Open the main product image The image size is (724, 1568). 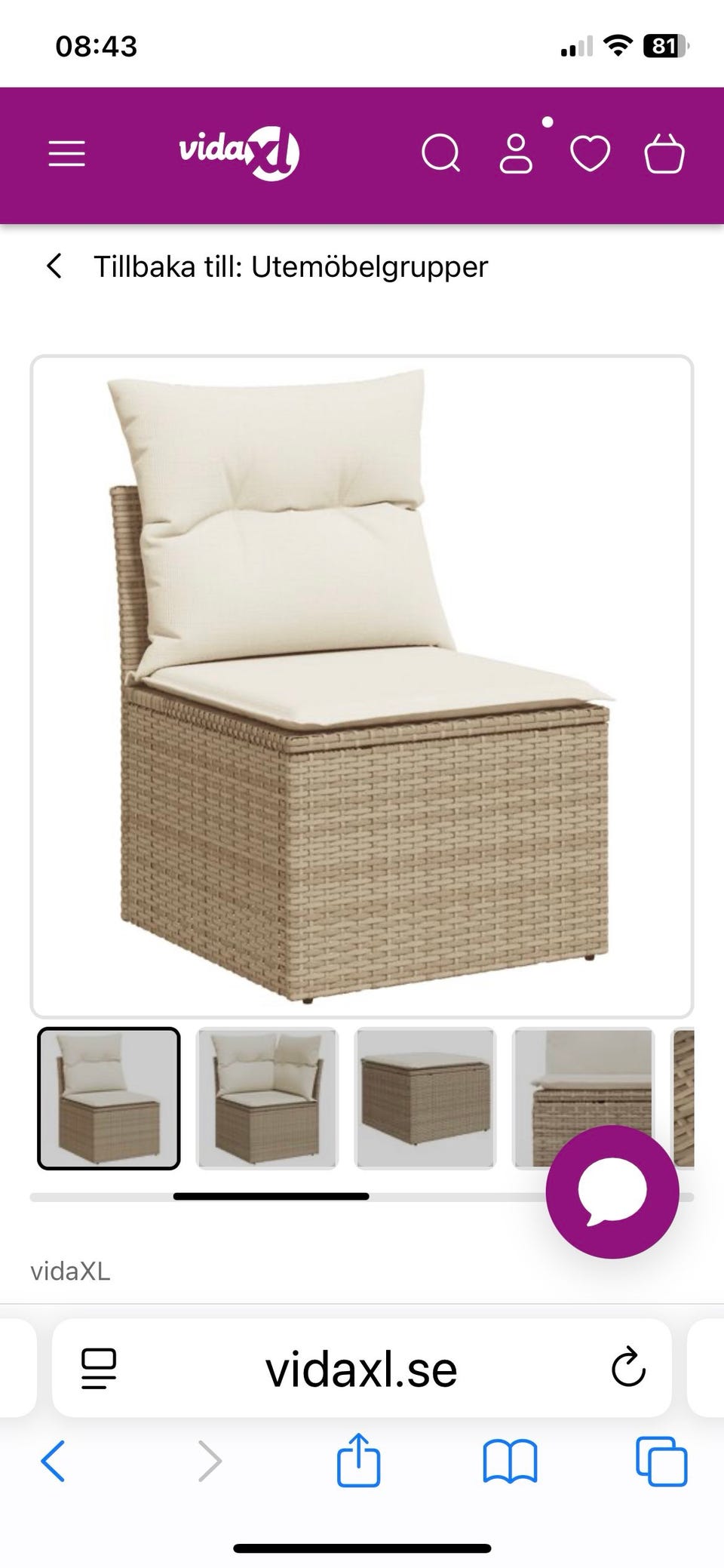coord(362,687)
